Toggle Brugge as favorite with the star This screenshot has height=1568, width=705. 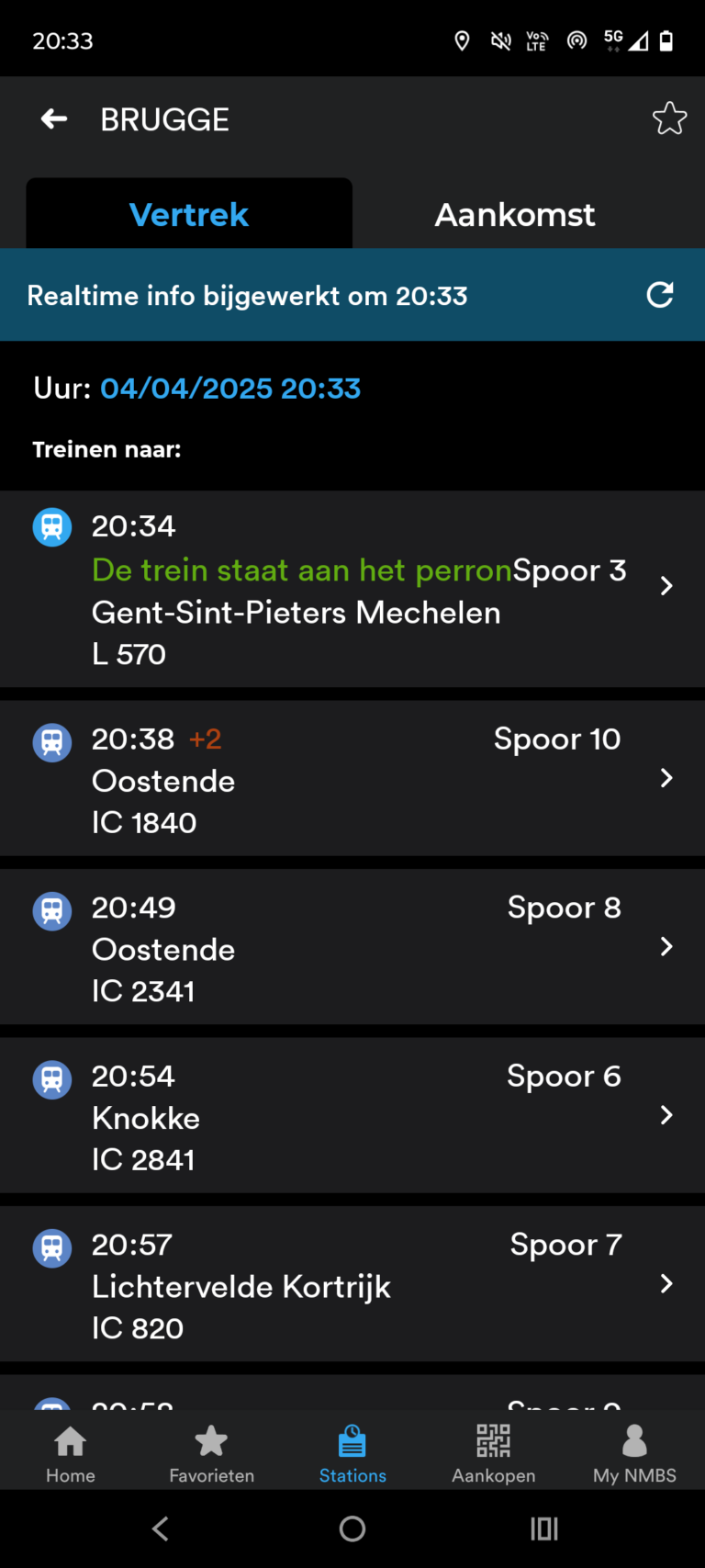669,118
